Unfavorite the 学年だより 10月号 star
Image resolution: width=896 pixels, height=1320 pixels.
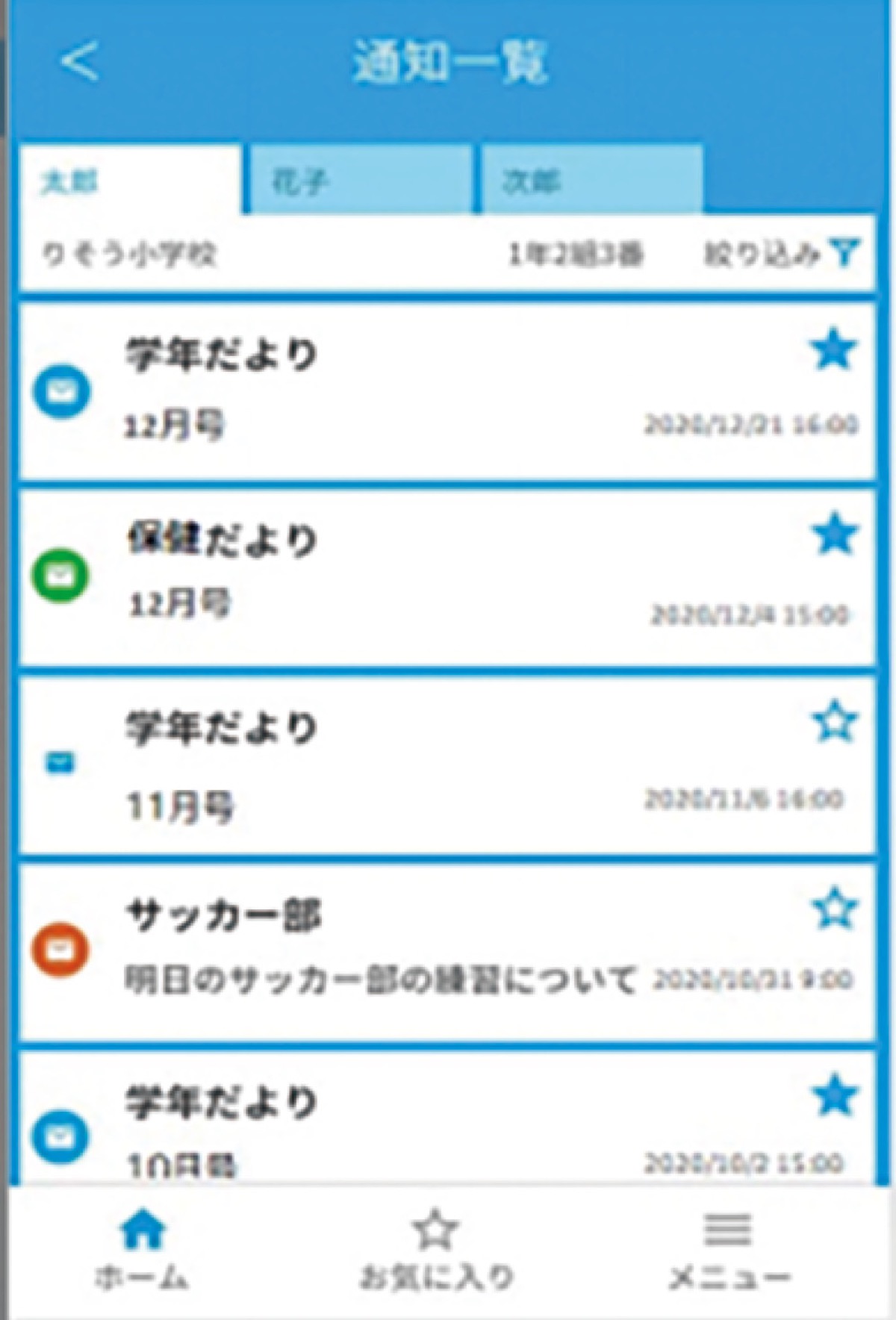(x=835, y=1096)
